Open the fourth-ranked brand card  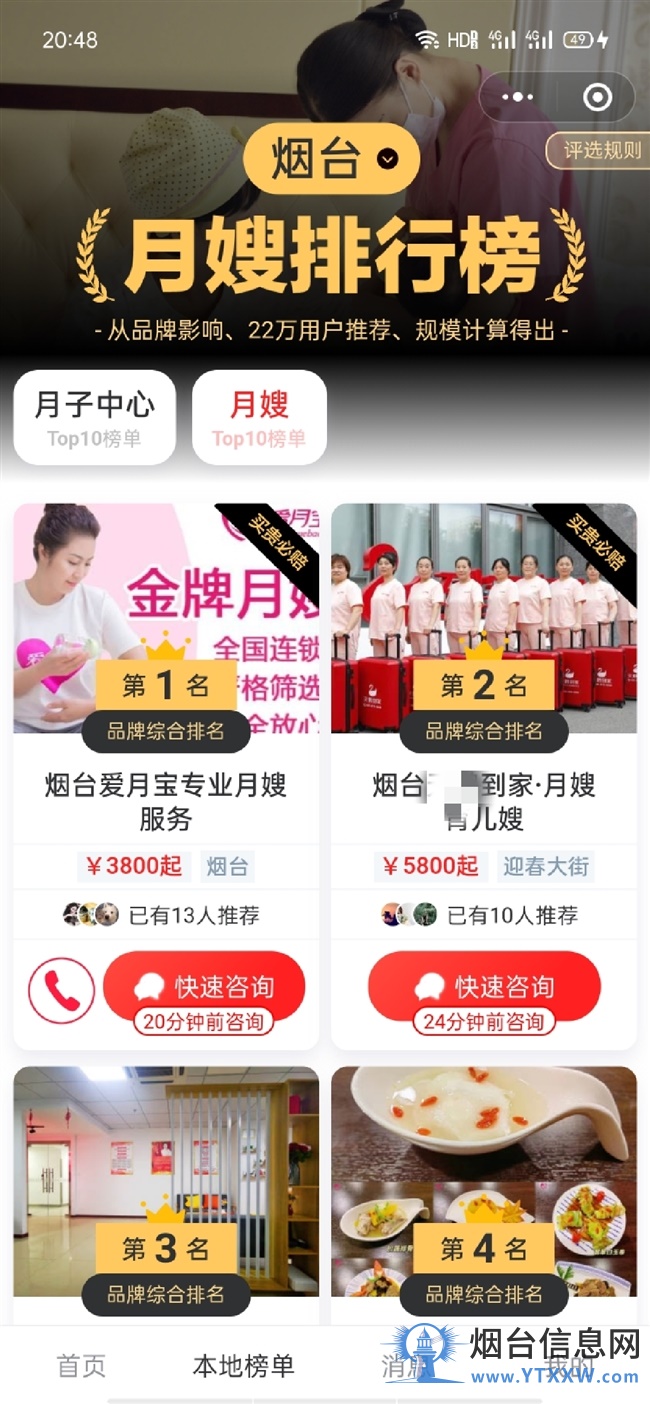[x=484, y=1196]
